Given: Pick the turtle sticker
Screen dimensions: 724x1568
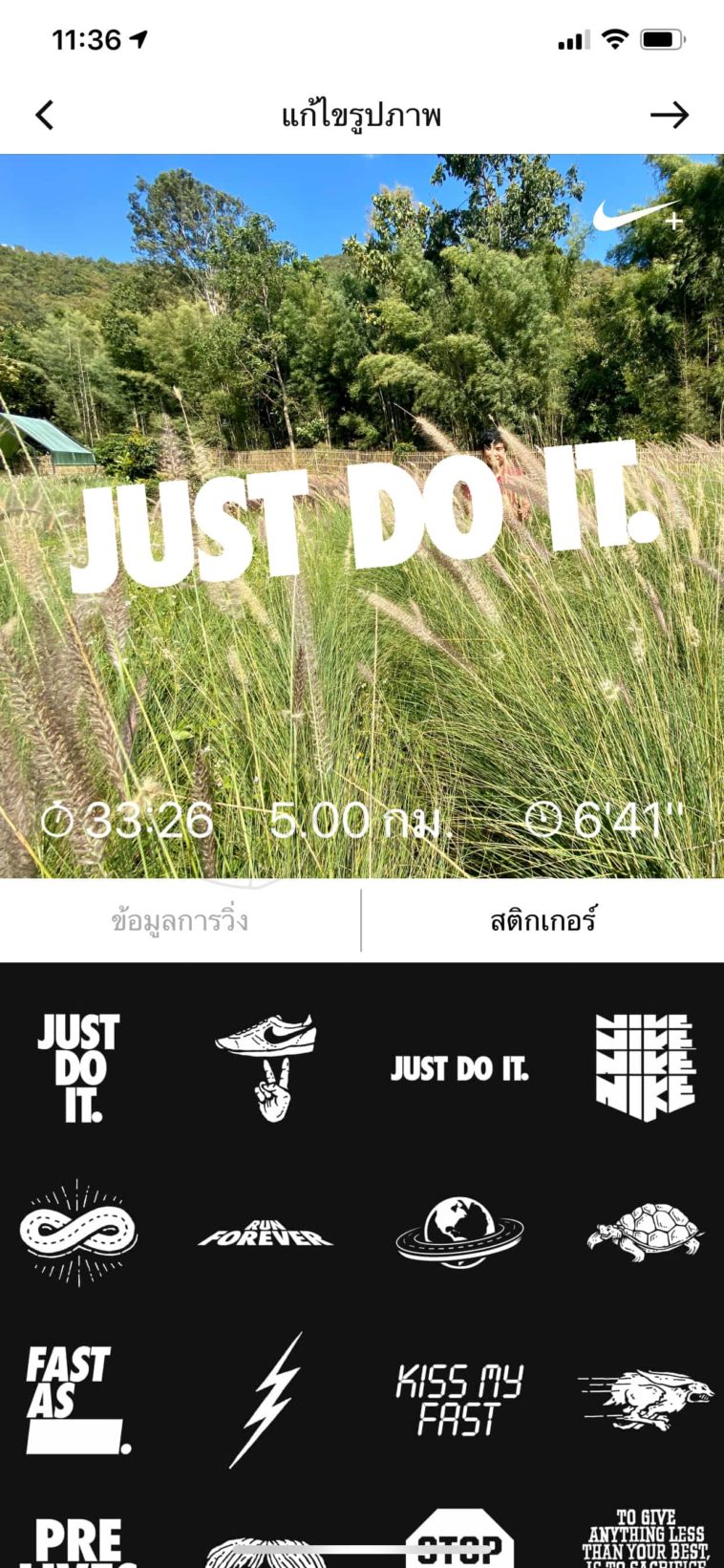Looking at the screenshot, I should [645, 1232].
